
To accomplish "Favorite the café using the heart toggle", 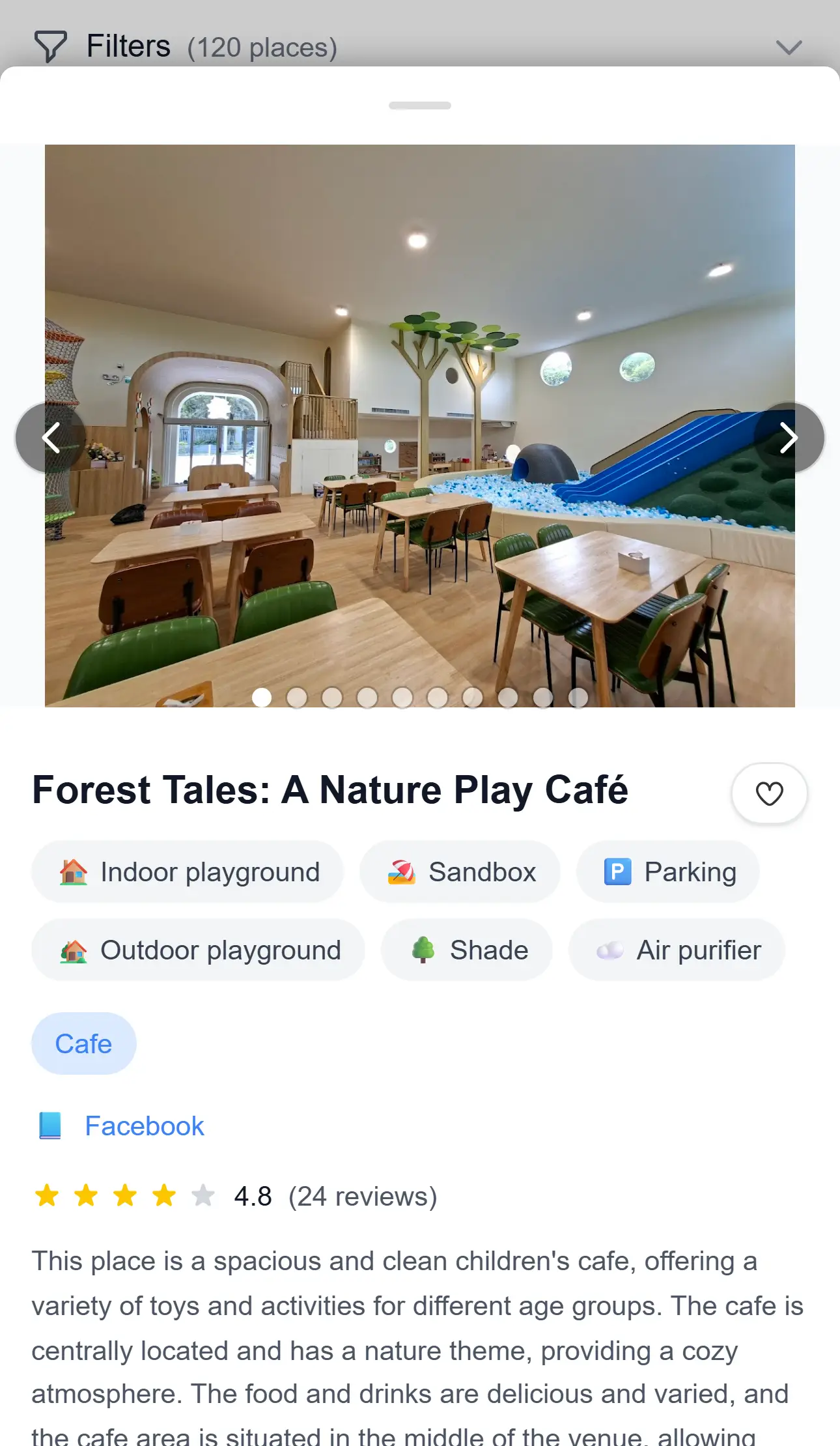I will point(769,793).
